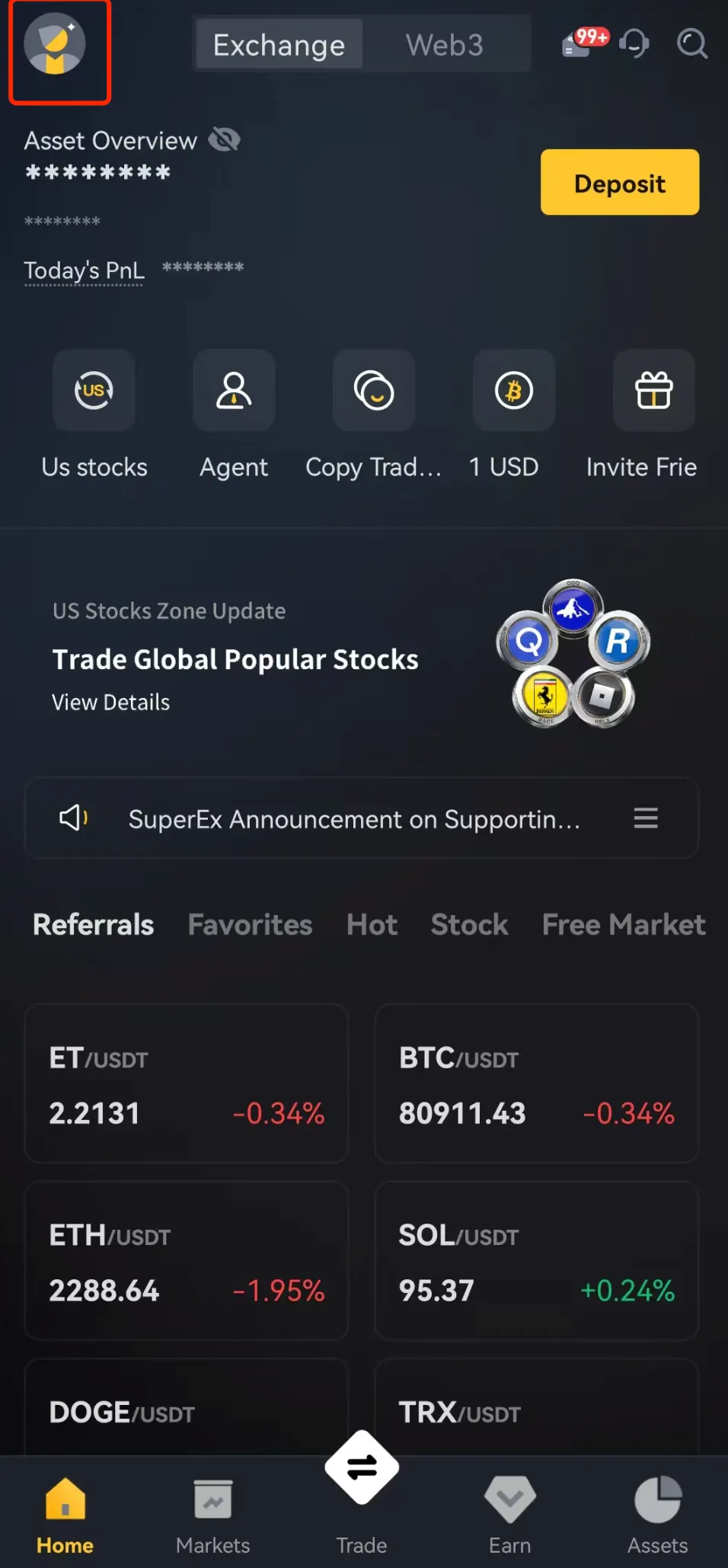Viewport: 728px width, 1568px height.
Task: Open the ETH/USDT card
Action: (187, 1260)
